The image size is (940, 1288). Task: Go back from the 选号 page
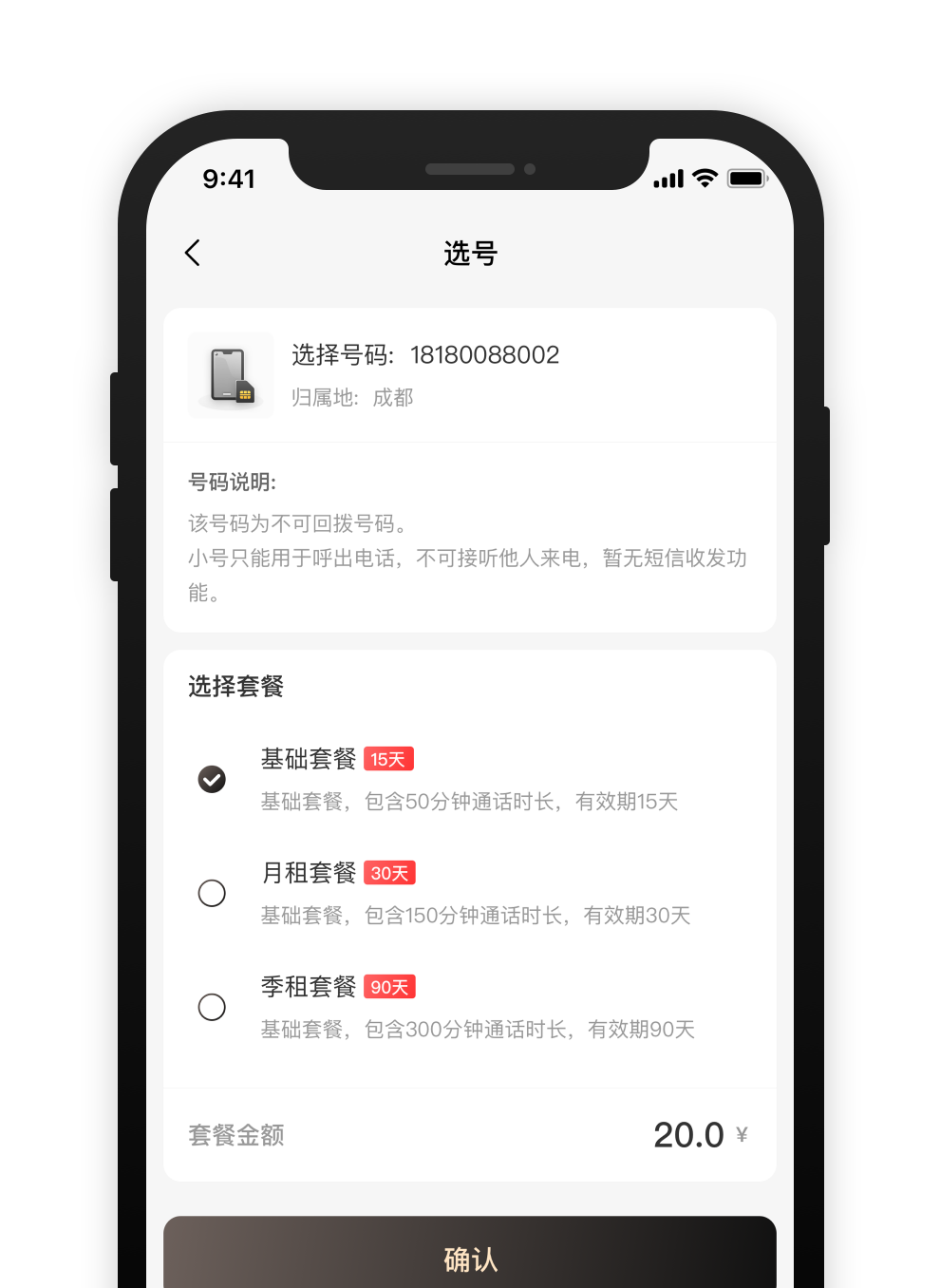193,253
